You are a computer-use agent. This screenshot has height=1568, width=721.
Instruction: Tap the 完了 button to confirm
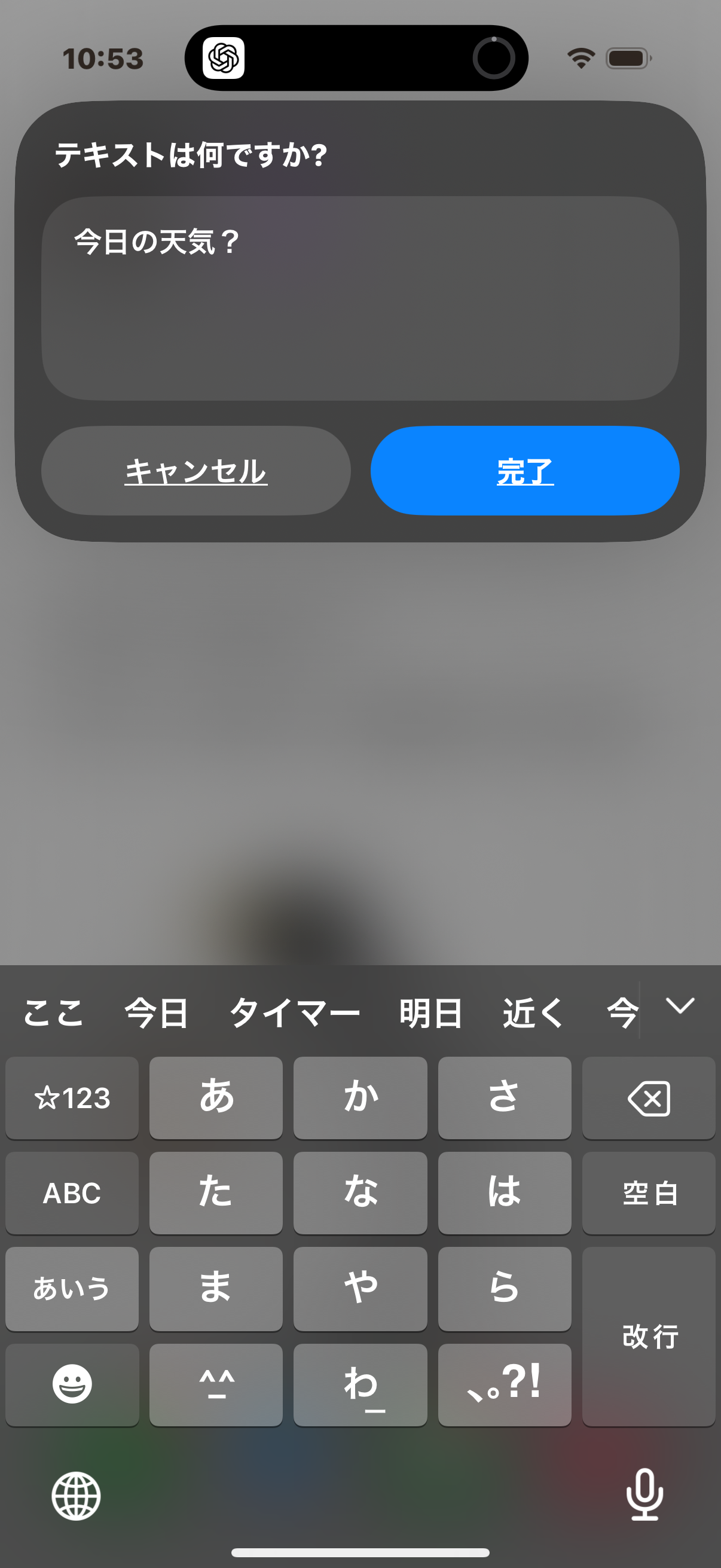click(x=524, y=471)
